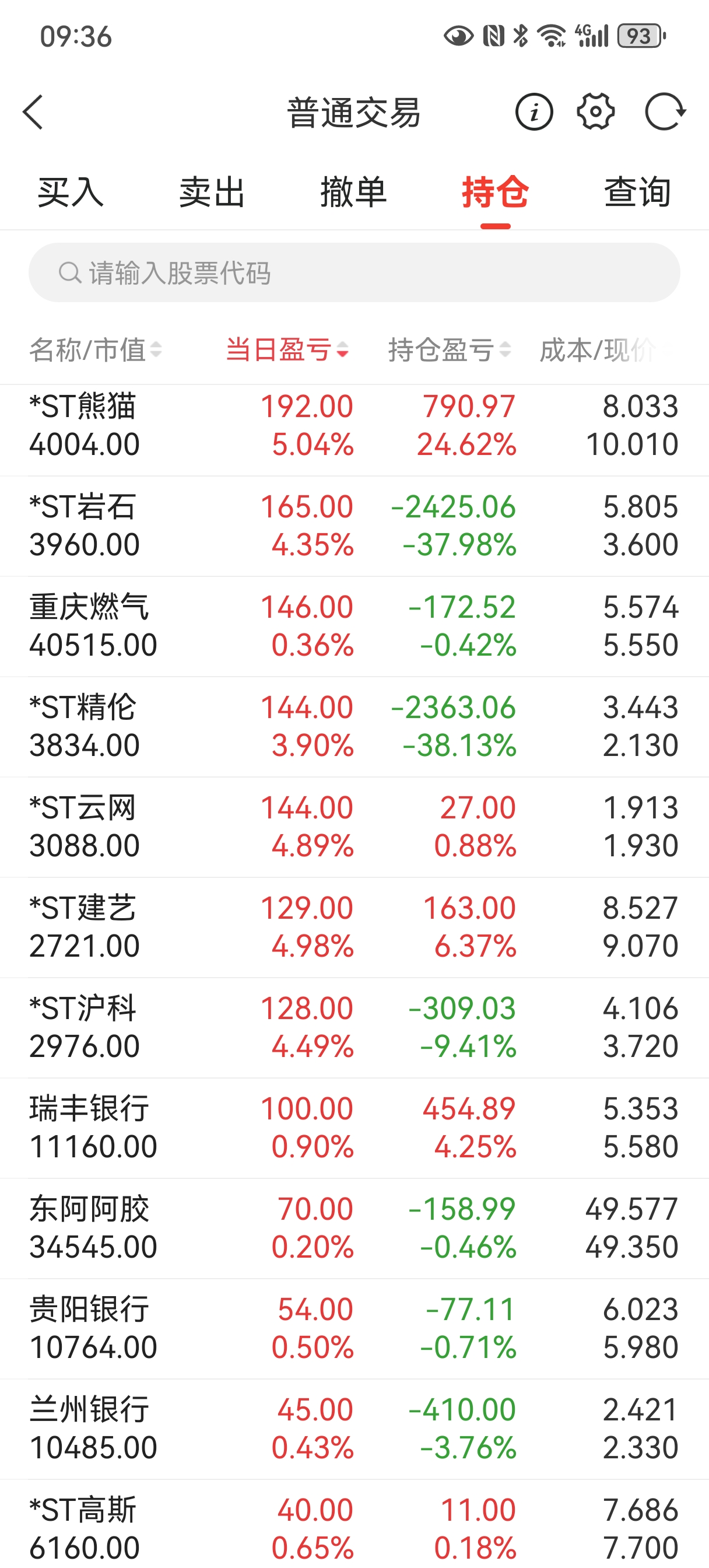This screenshot has width=709, height=1568.
Task: Switch to the 撤单 tab
Action: [x=353, y=192]
